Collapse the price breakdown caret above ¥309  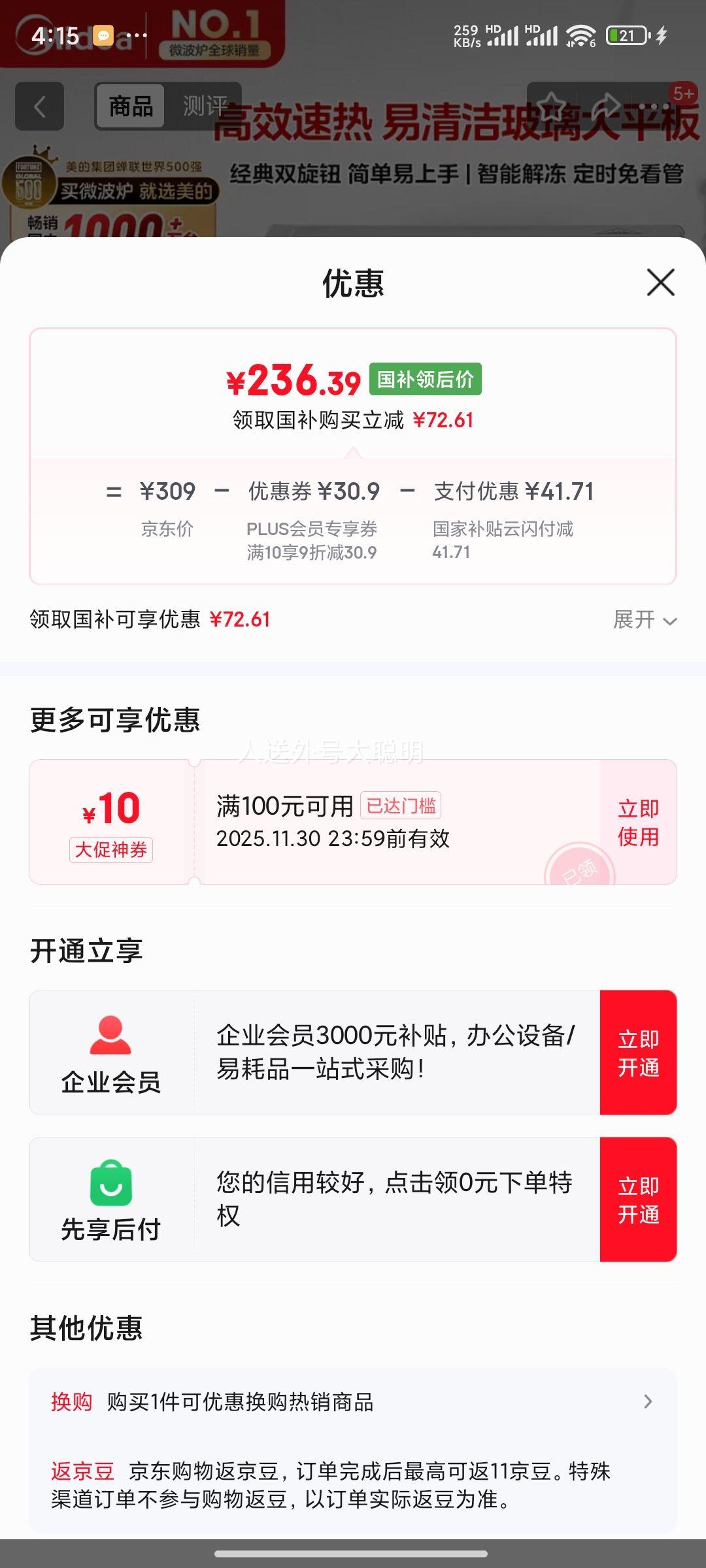pos(353,452)
